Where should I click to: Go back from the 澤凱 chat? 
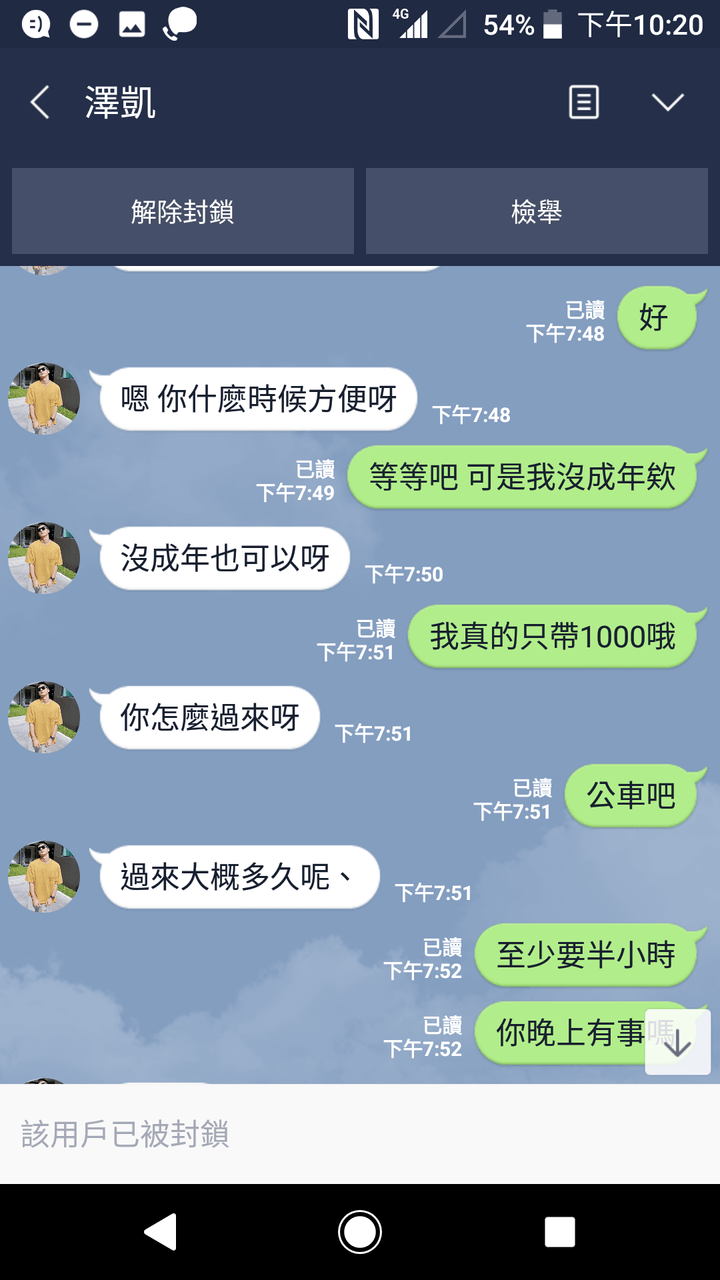[40, 103]
